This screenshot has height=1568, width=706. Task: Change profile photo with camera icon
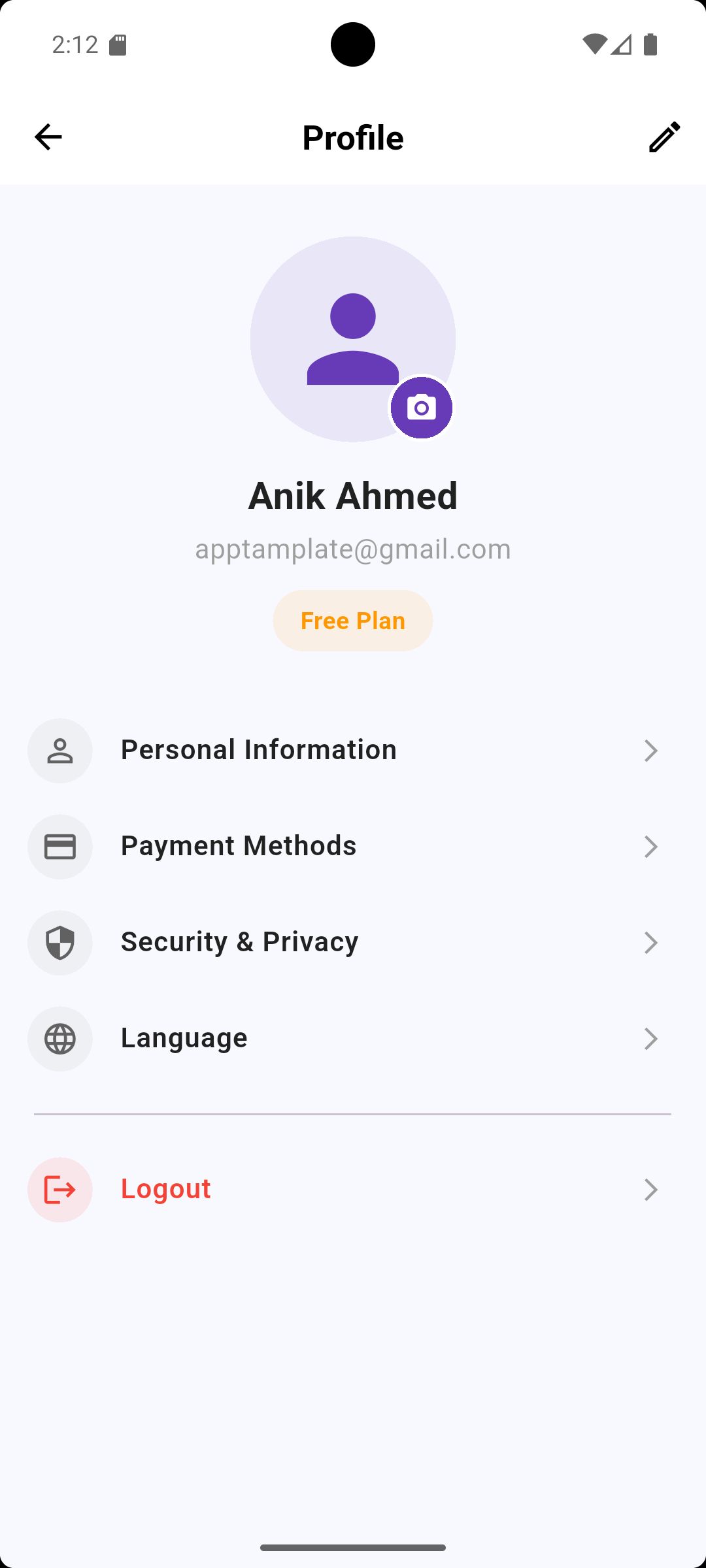point(422,408)
